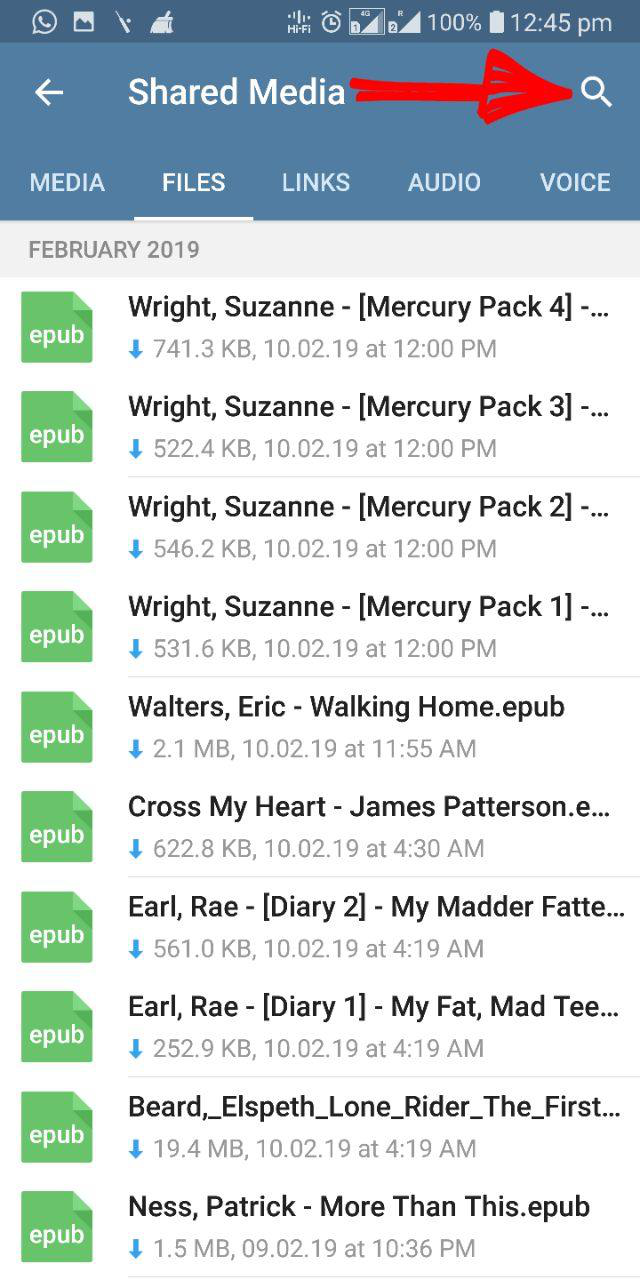Switch to the Media tab
The width and height of the screenshot is (640, 1280).
67,182
